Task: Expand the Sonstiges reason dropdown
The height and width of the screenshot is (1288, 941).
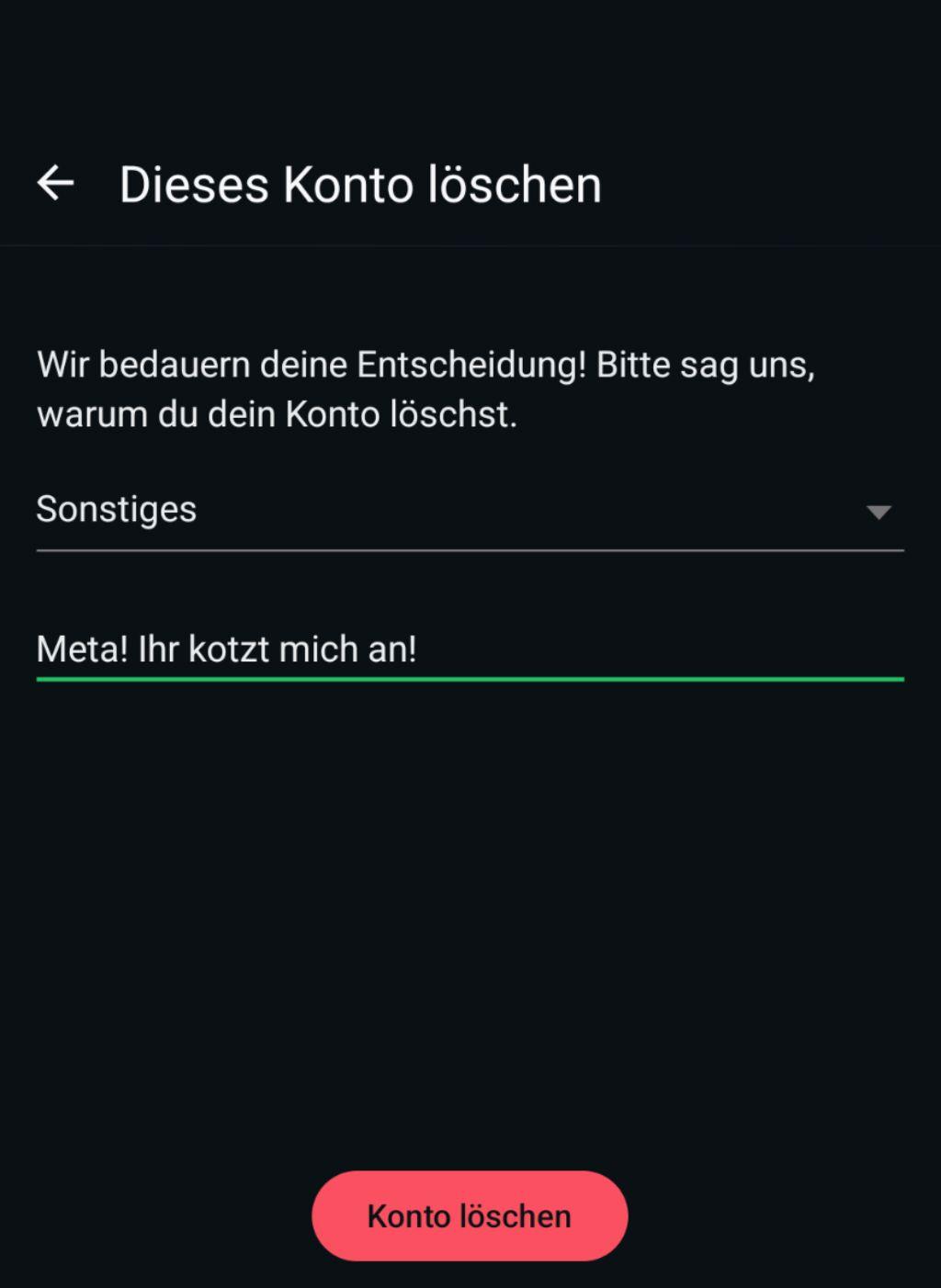Action: [469, 511]
